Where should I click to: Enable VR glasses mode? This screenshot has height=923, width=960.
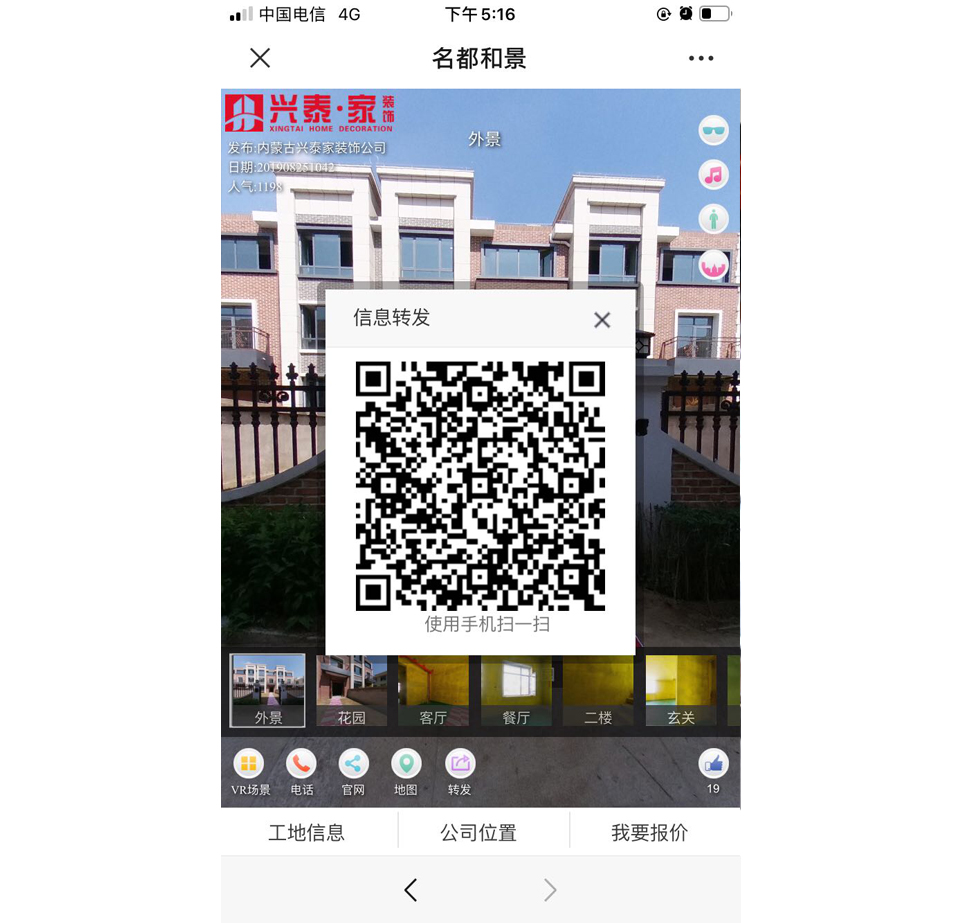pos(713,131)
